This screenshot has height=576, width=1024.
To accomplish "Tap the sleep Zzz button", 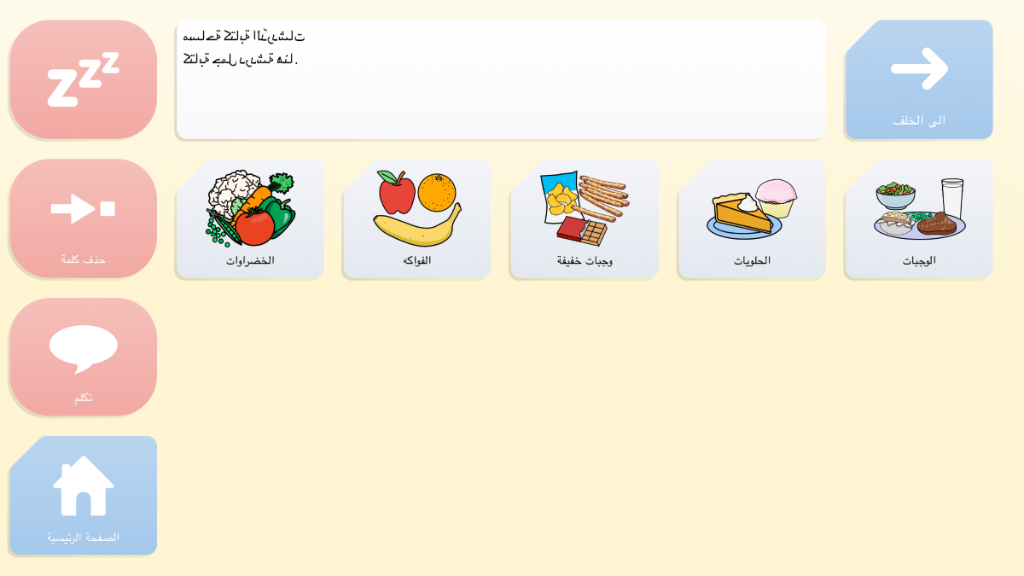I will (83, 79).
